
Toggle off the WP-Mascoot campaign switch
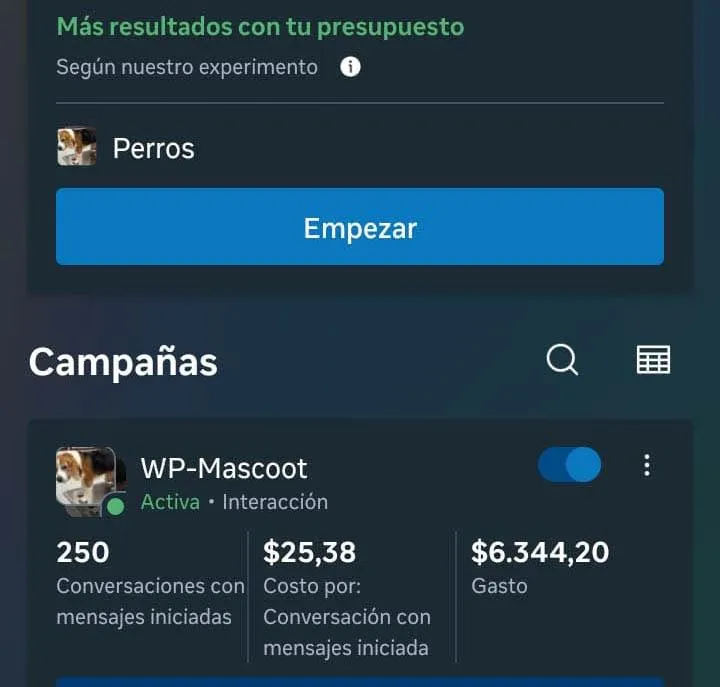click(570, 465)
